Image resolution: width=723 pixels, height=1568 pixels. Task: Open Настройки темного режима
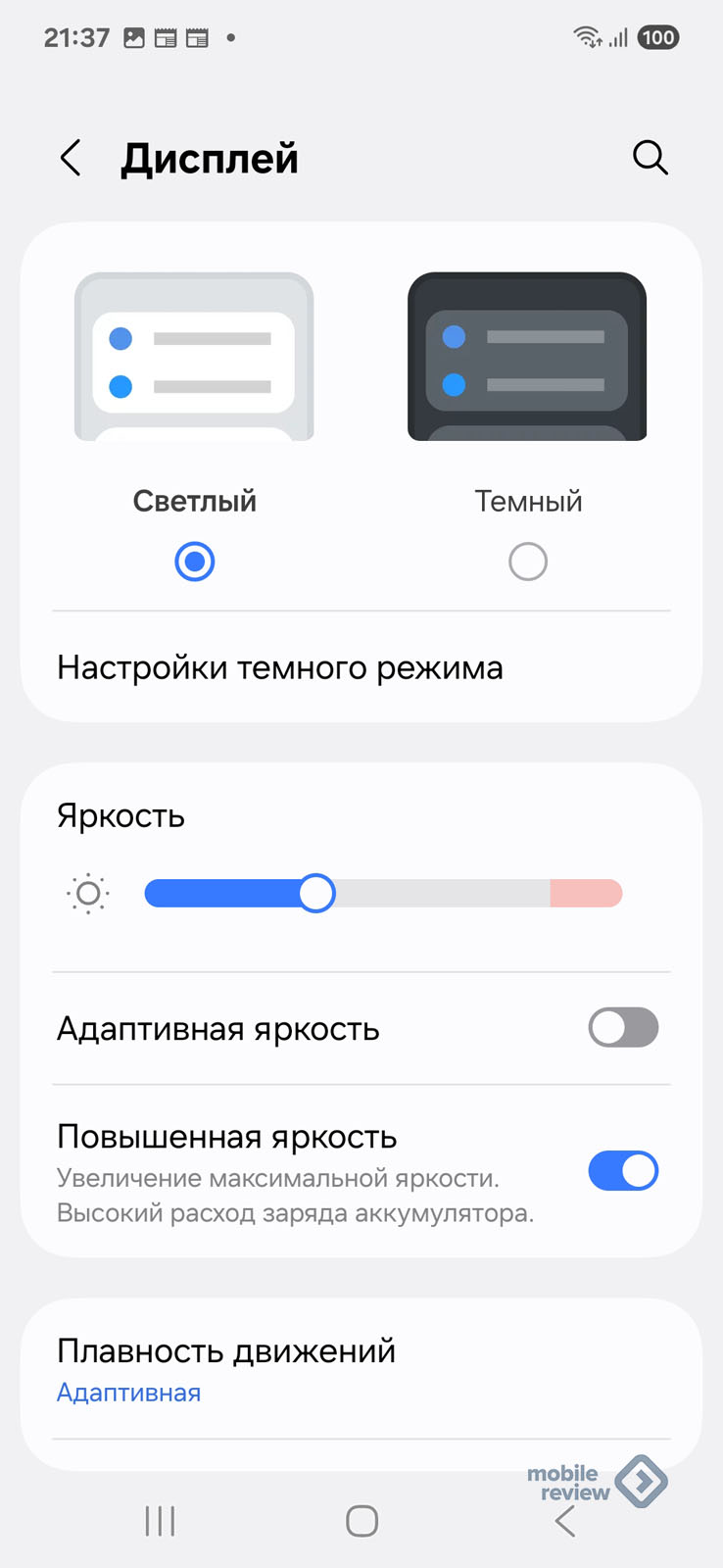(361, 667)
